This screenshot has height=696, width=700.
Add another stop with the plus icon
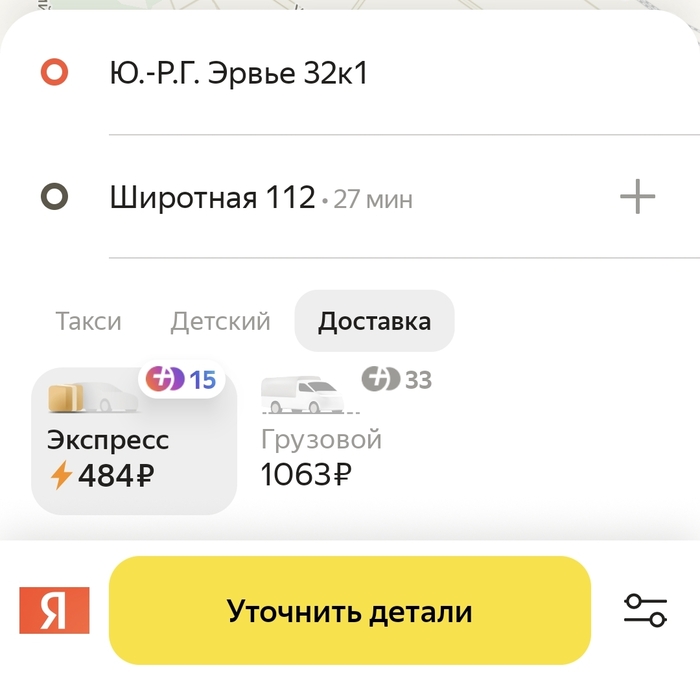tap(637, 197)
